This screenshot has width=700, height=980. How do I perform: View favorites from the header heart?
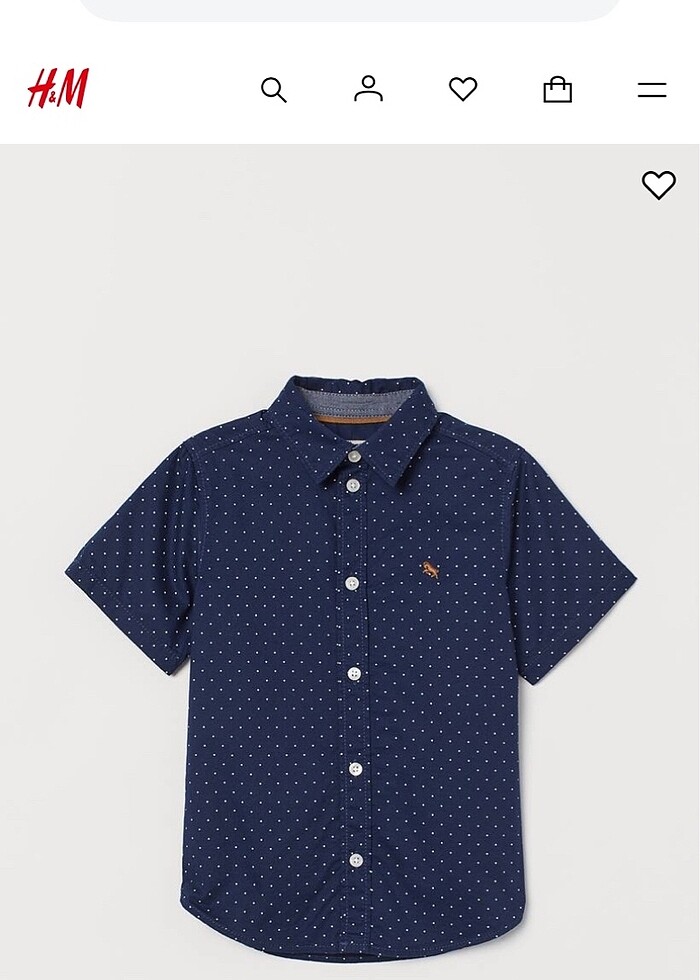click(x=463, y=90)
